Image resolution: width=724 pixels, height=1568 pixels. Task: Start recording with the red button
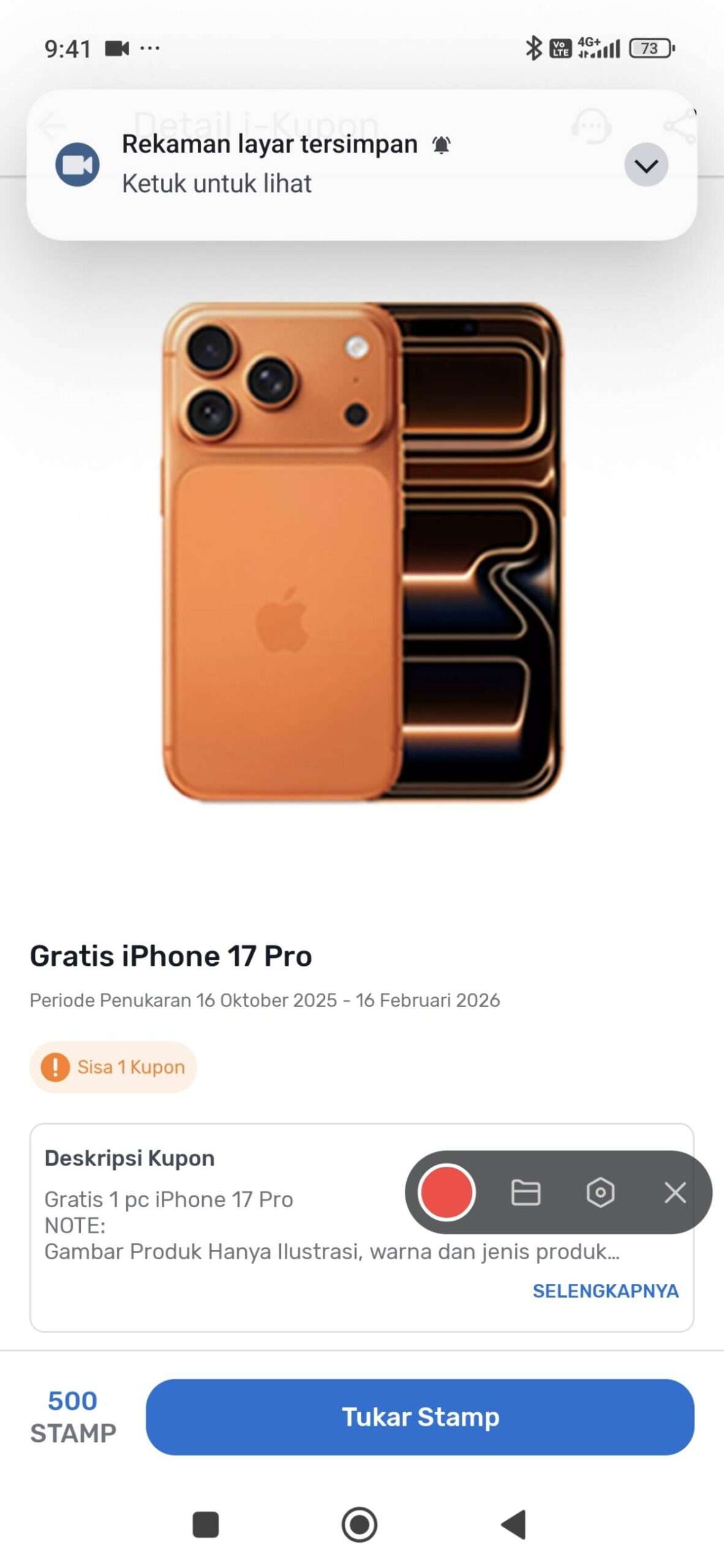pyautogui.click(x=446, y=1192)
